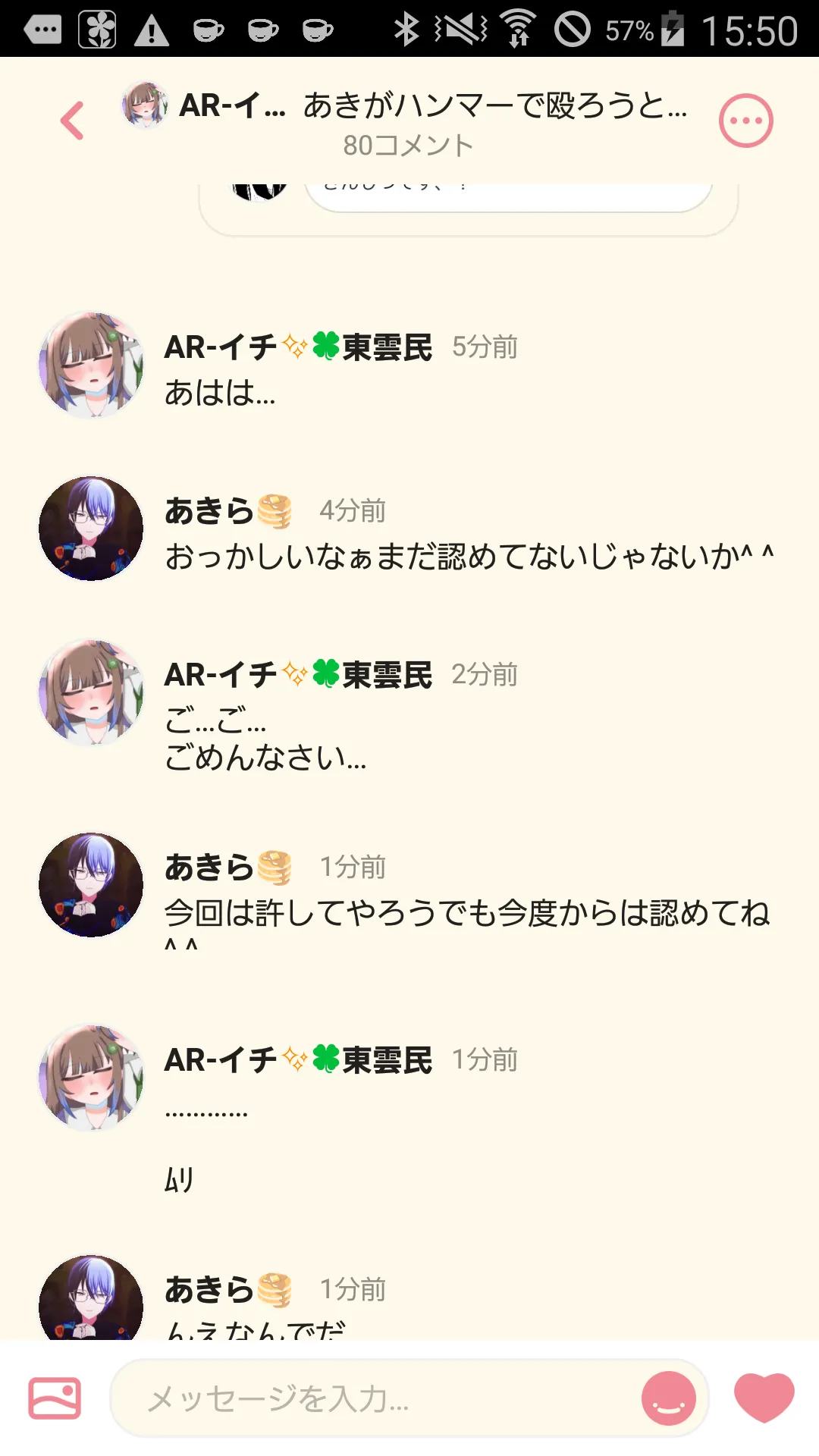This screenshot has height=1456, width=819.
Task: Open the three-dot more options menu
Action: pyautogui.click(x=745, y=121)
